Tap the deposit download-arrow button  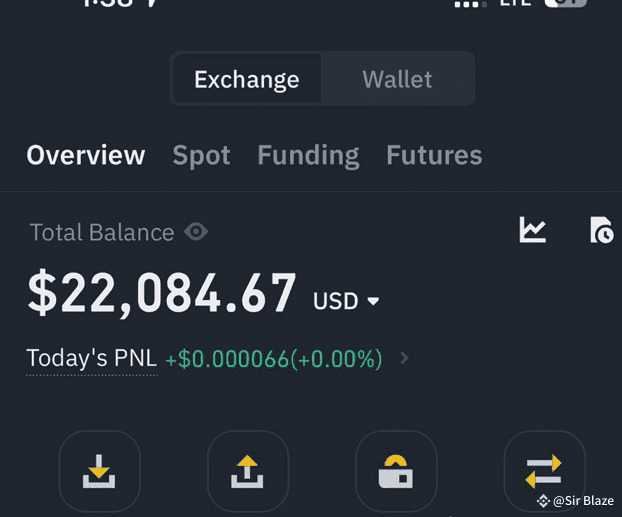coord(99,471)
